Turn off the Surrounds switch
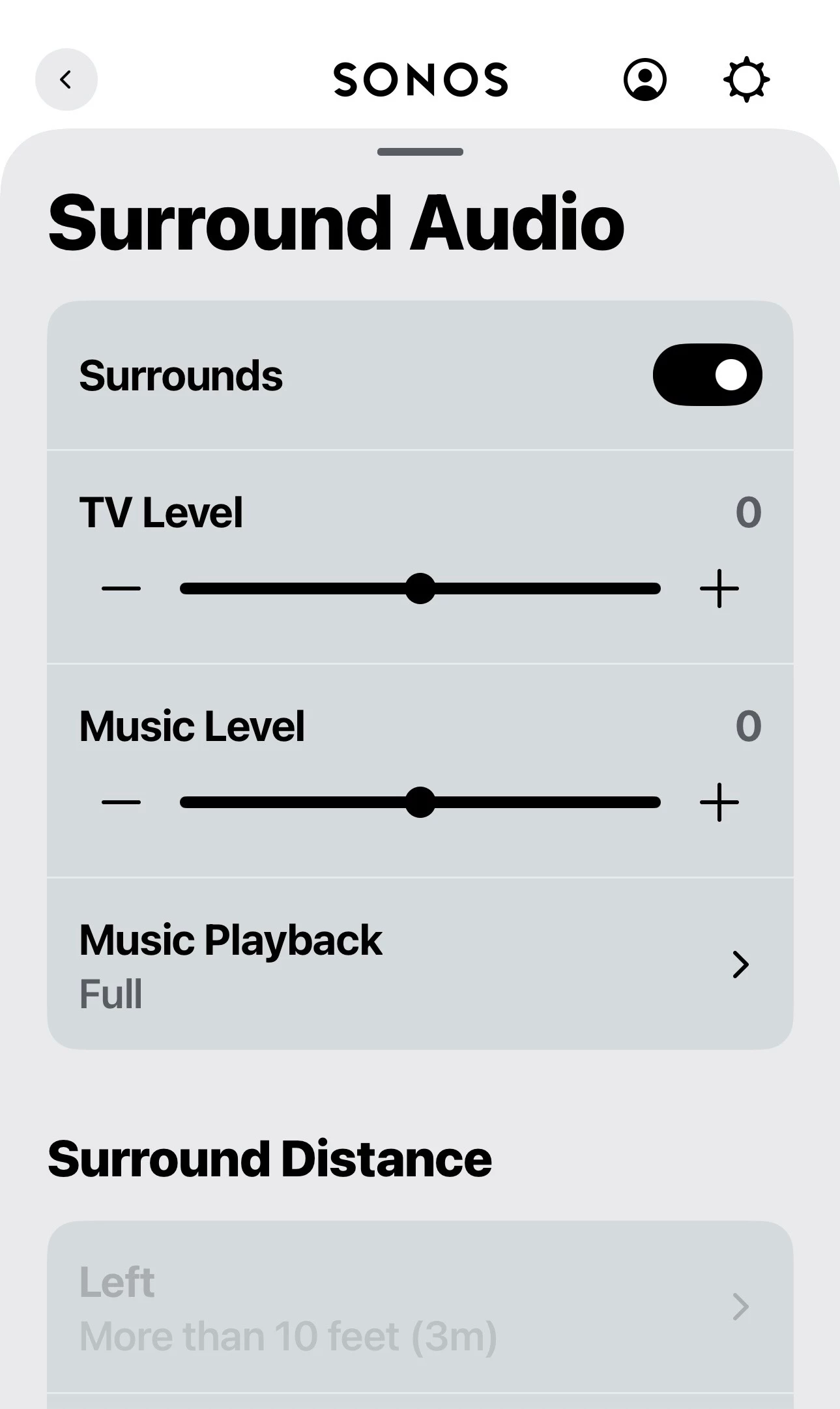Image resolution: width=840 pixels, height=1409 pixels. 707,375
